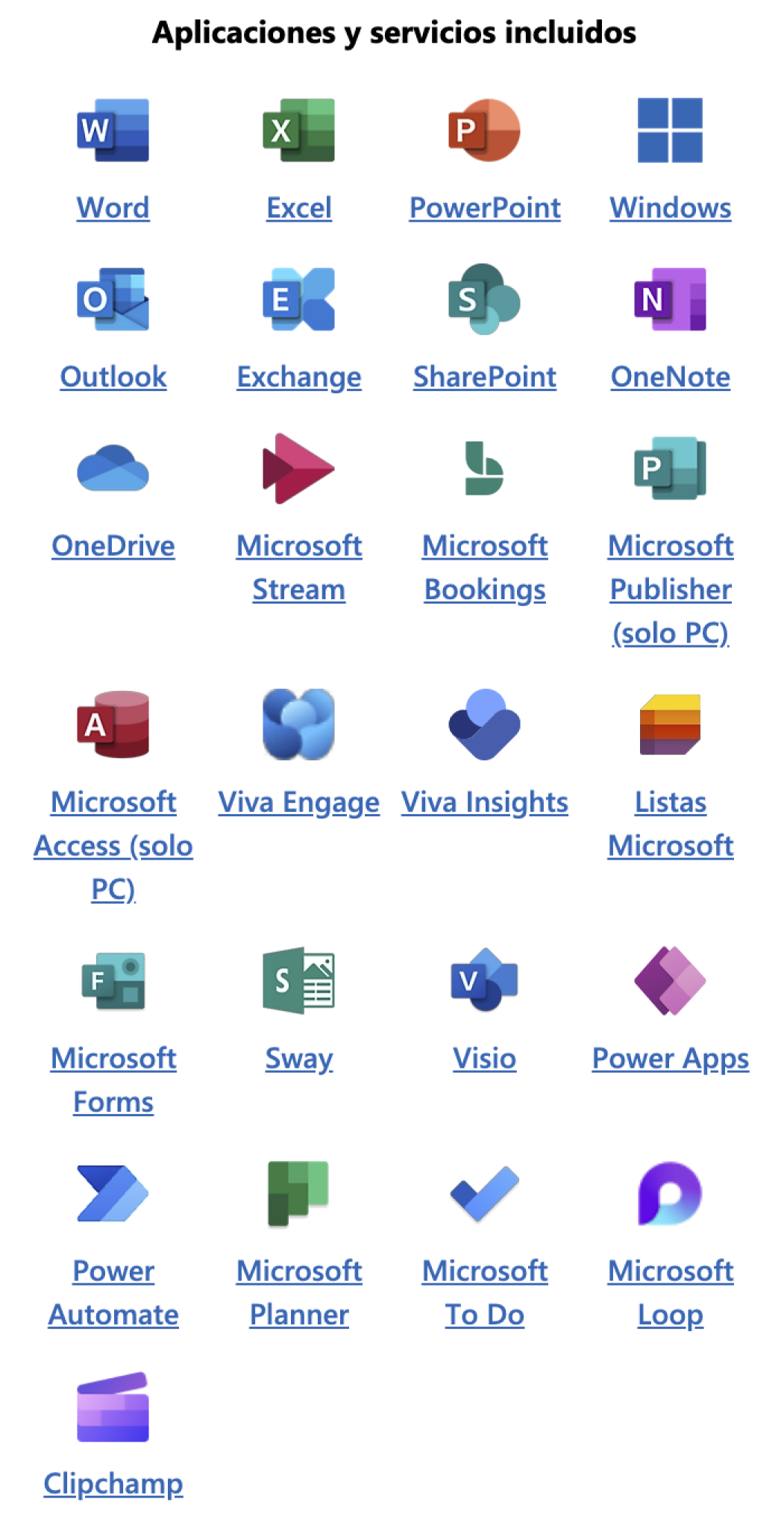Tap the Exchange link

click(x=298, y=377)
